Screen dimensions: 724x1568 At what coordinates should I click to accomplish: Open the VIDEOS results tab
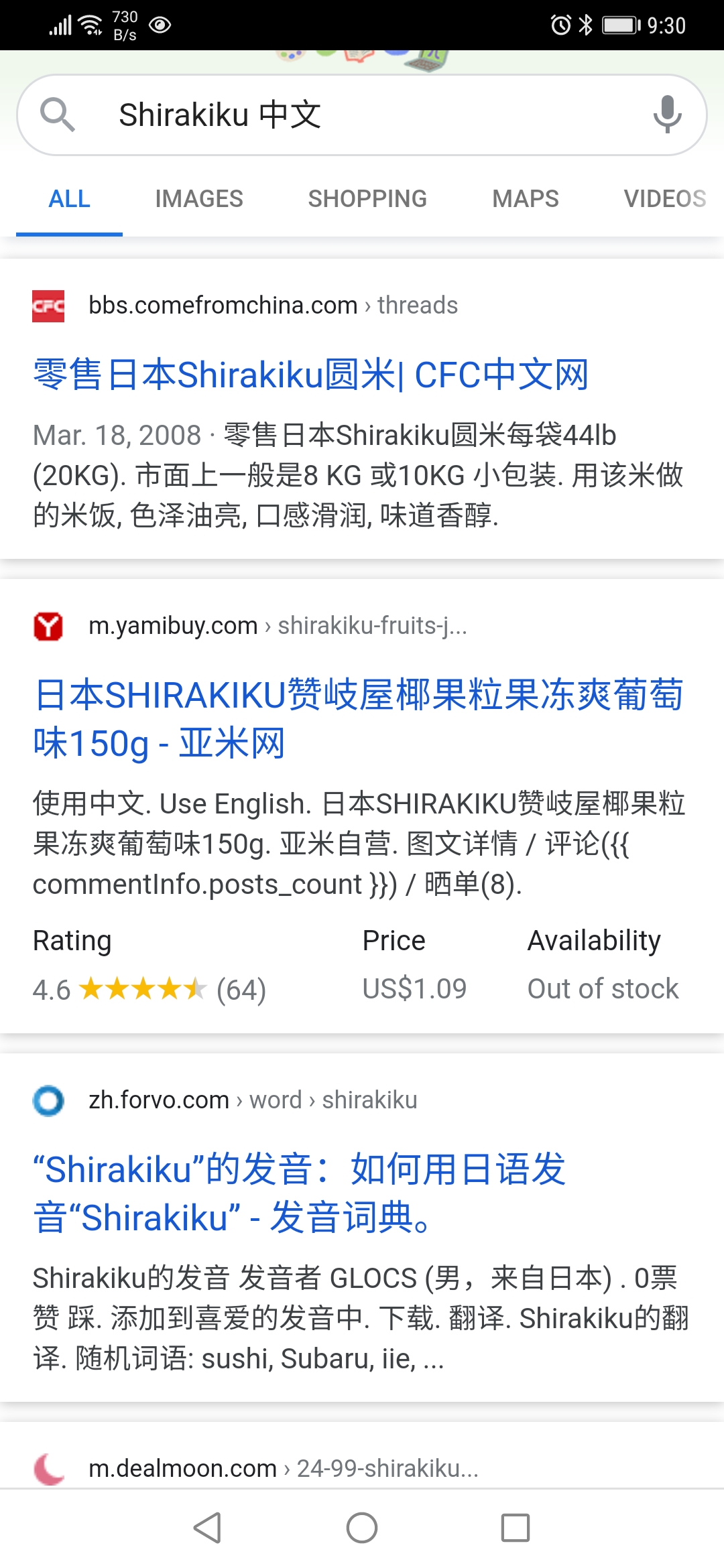click(665, 198)
